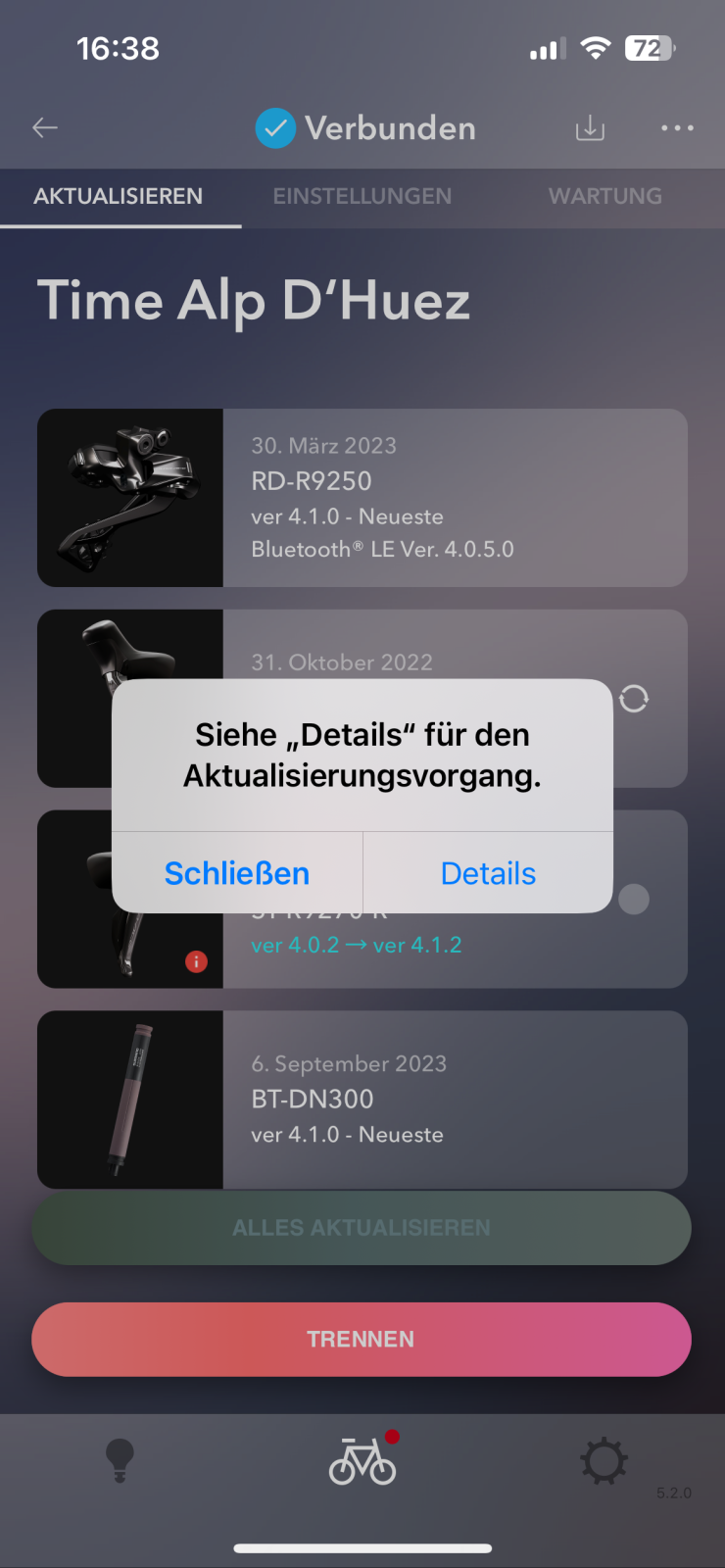Open the light bulb tab
Image resolution: width=725 pixels, height=1568 pixels.
click(x=120, y=1461)
